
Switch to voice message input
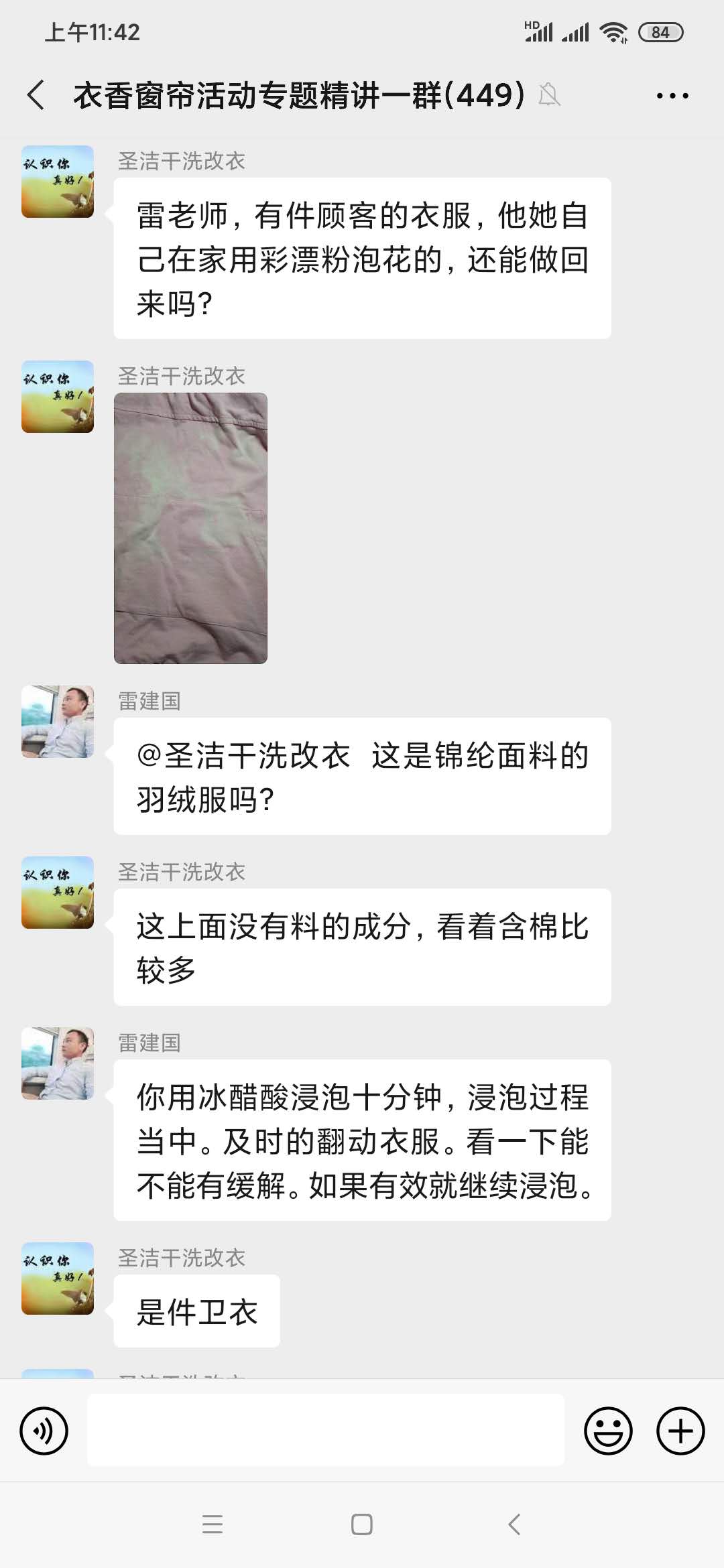coord(44,1431)
